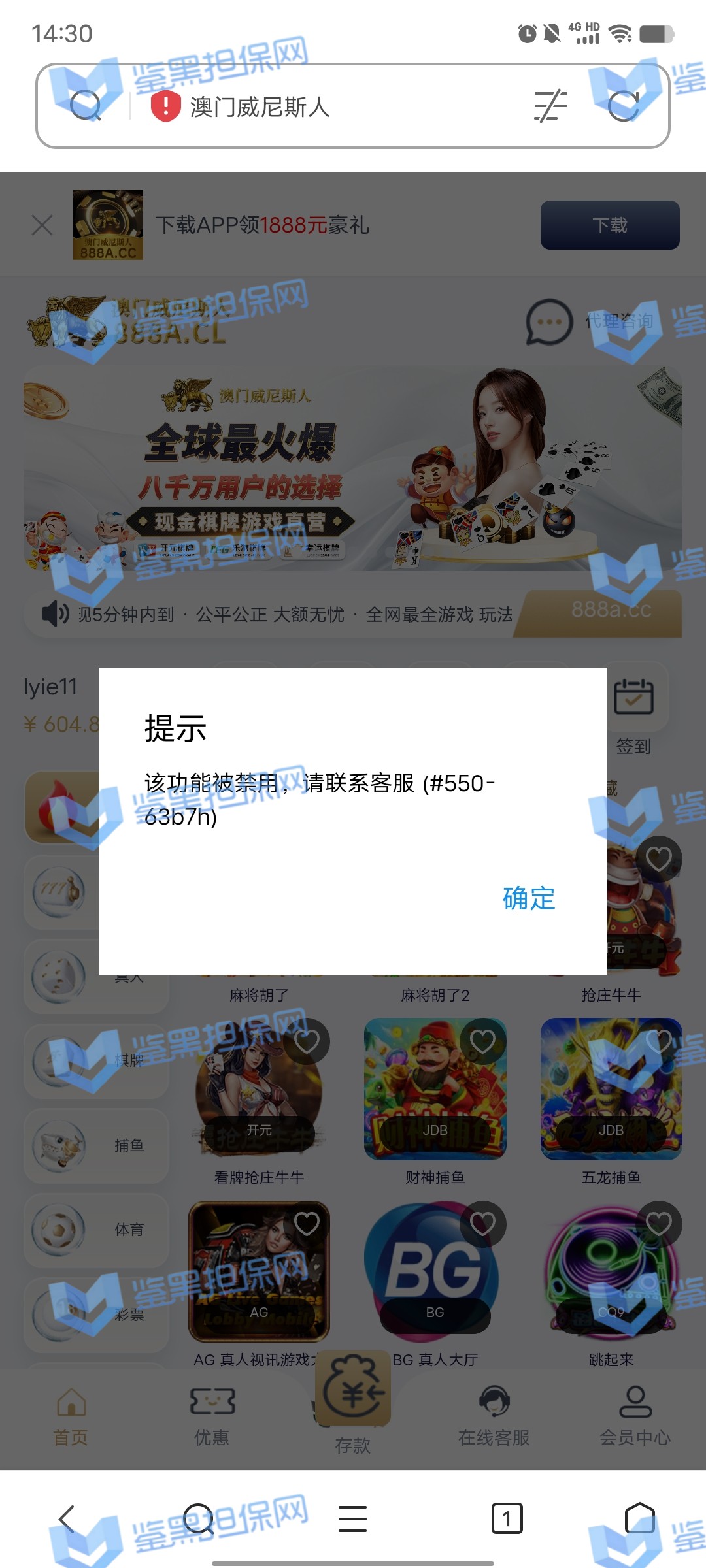Tap 确定 to dismiss the dialog
Viewport: 706px width, 1568px height.
528,898
